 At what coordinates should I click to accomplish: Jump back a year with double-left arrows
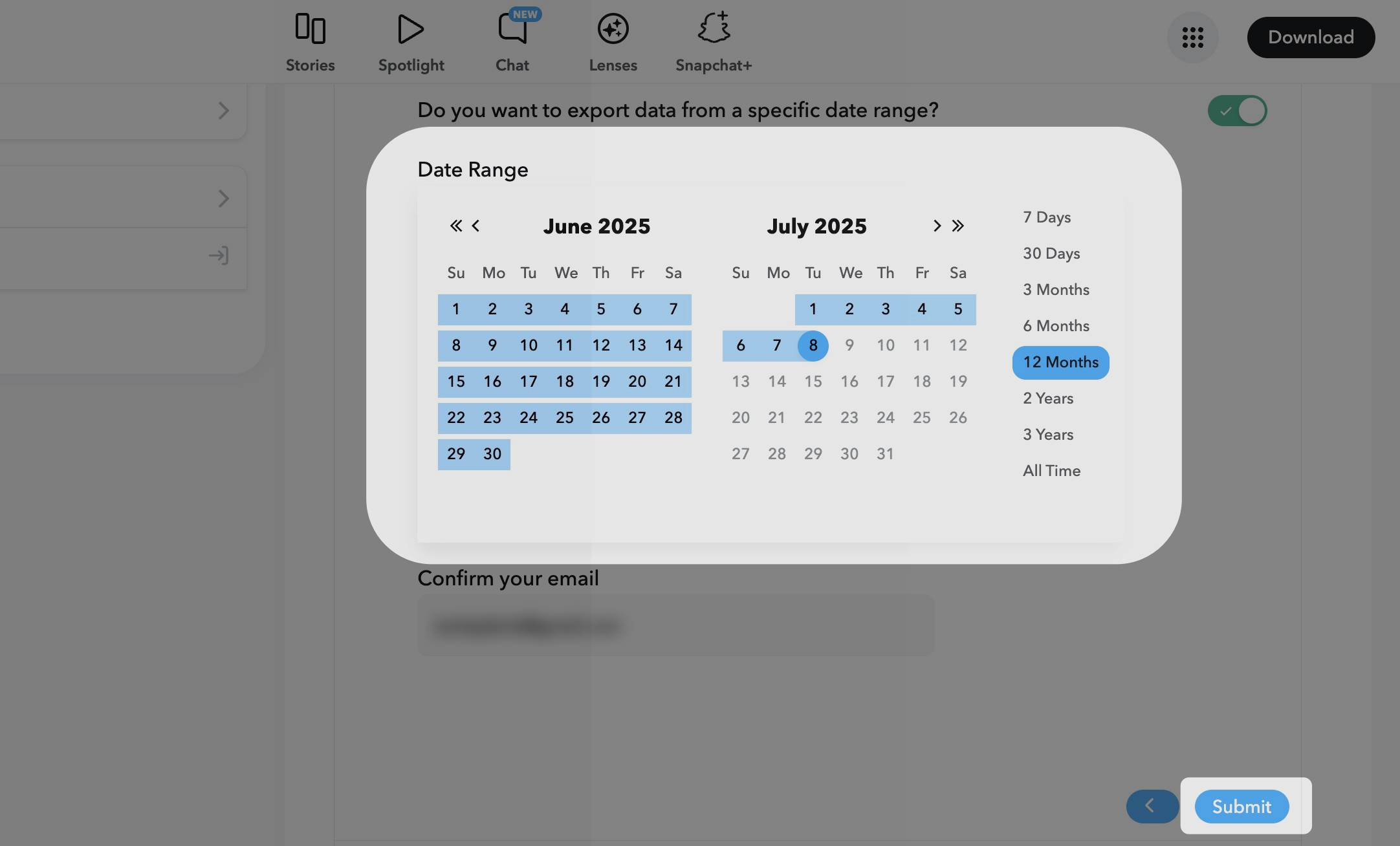455,226
